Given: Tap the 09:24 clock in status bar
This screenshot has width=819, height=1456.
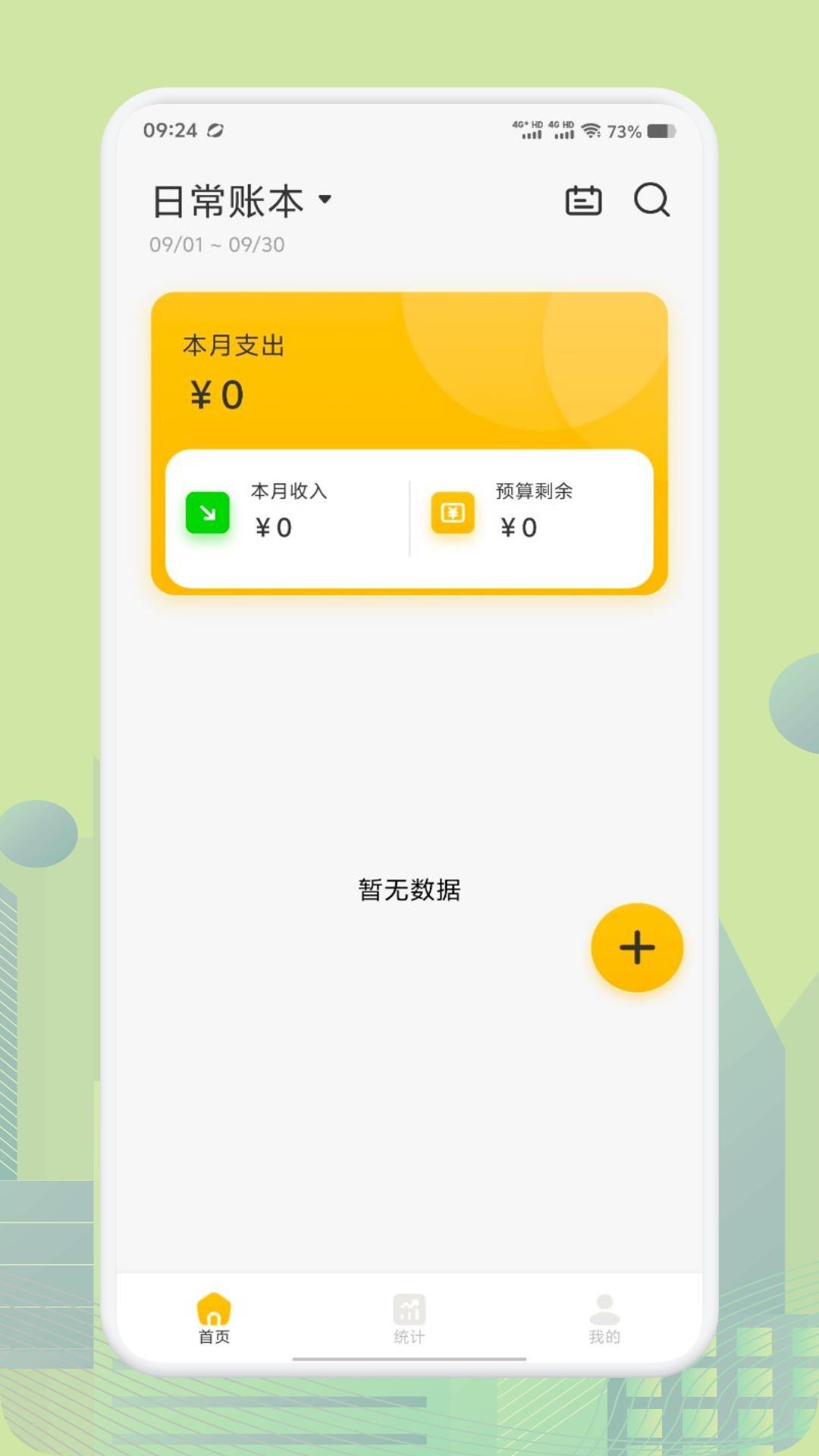Looking at the screenshot, I should 171,129.
